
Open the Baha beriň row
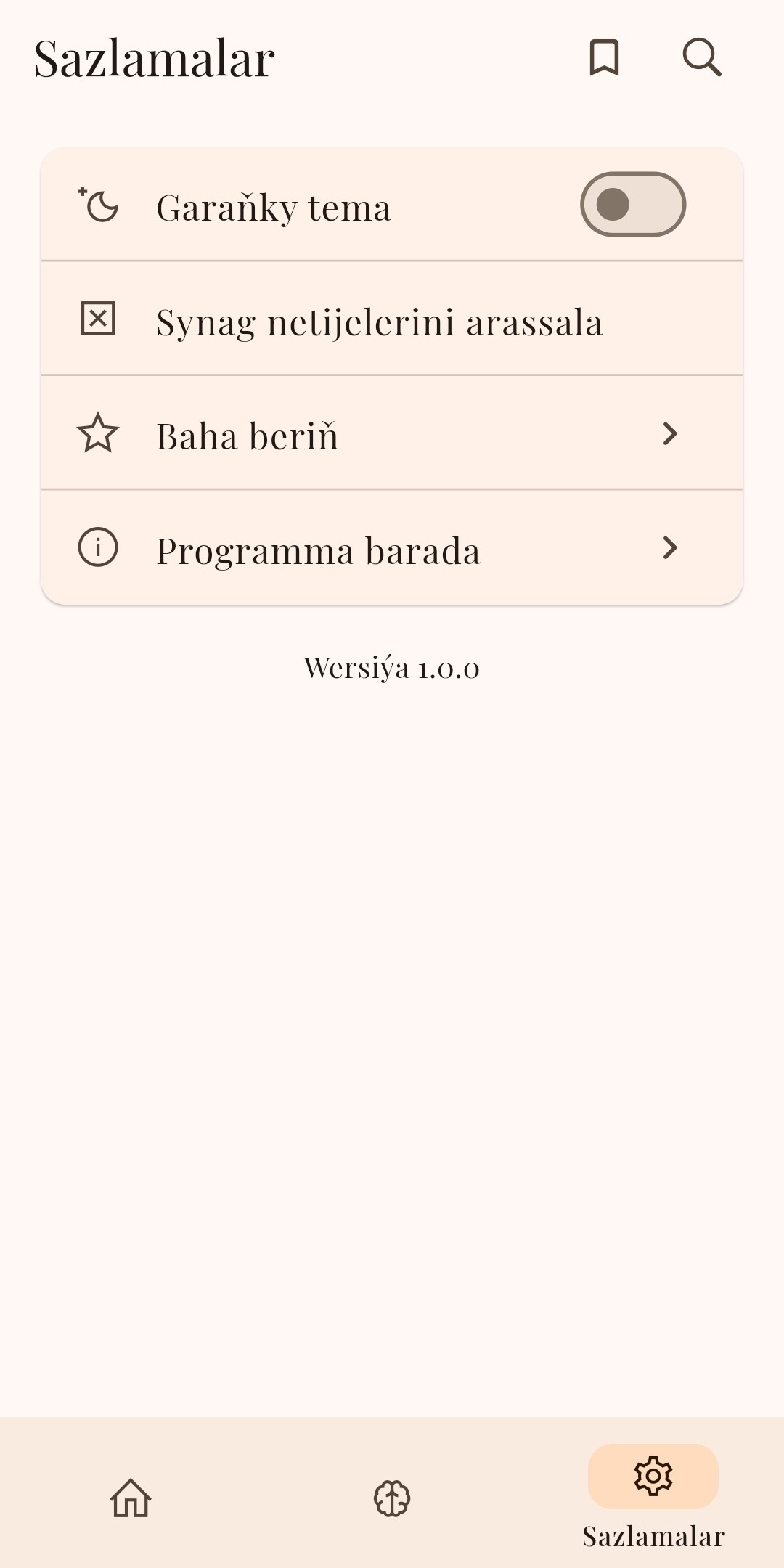tap(392, 433)
